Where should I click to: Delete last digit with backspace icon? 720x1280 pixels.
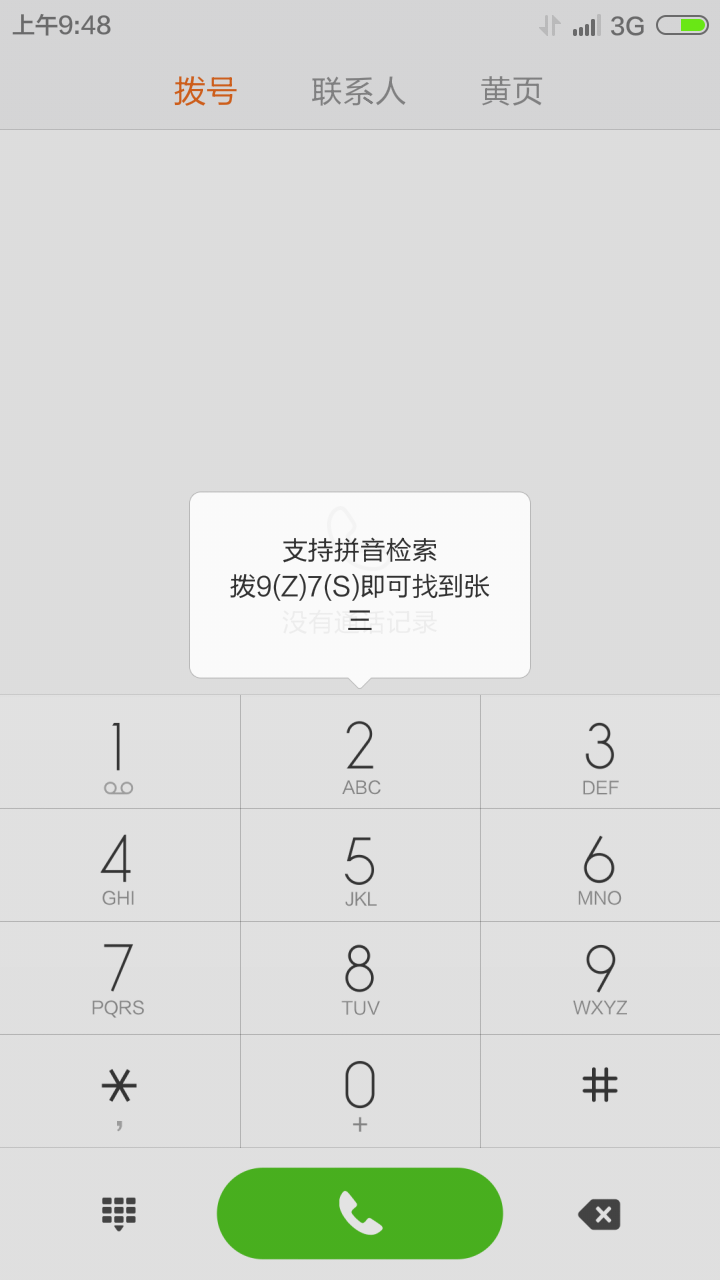(x=600, y=1214)
